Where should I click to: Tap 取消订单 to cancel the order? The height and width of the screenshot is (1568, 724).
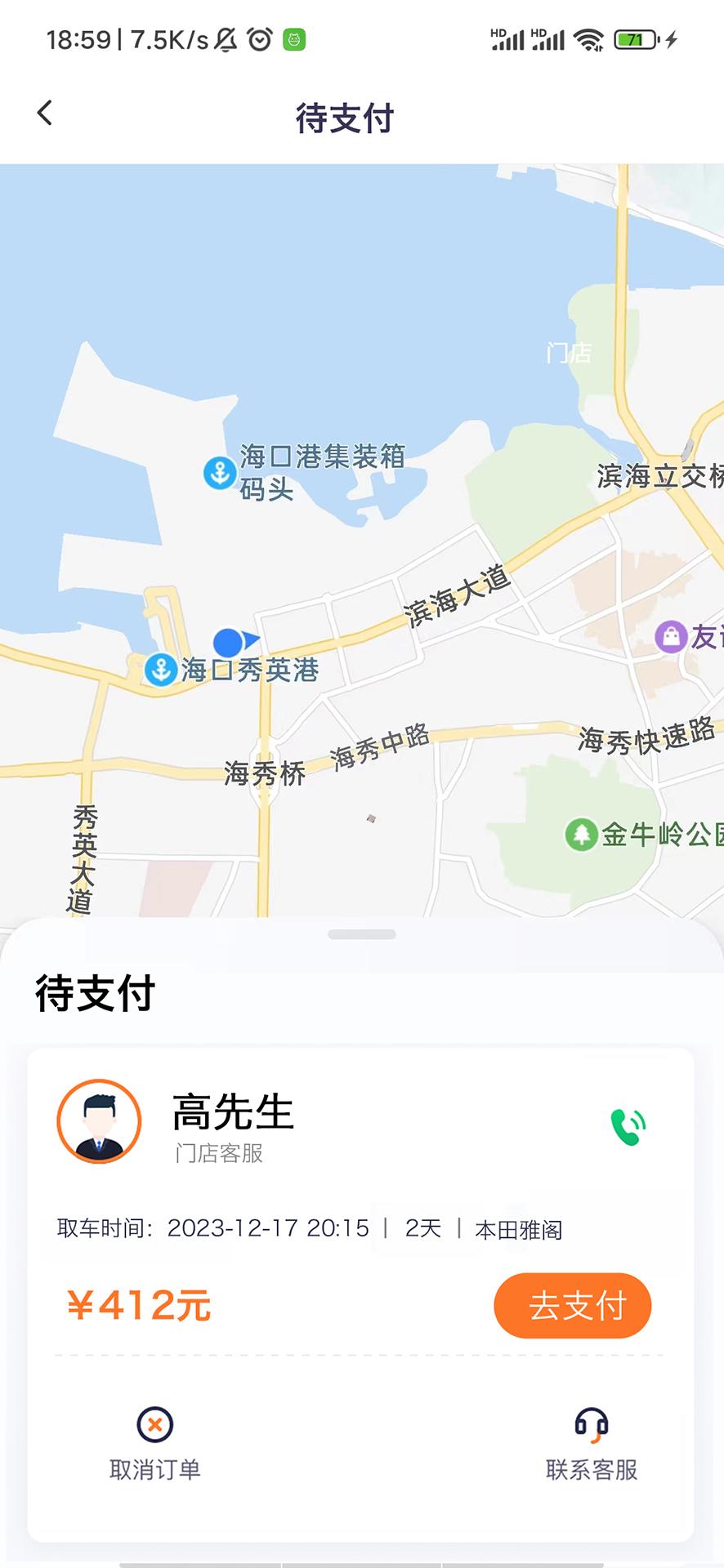click(x=156, y=1466)
